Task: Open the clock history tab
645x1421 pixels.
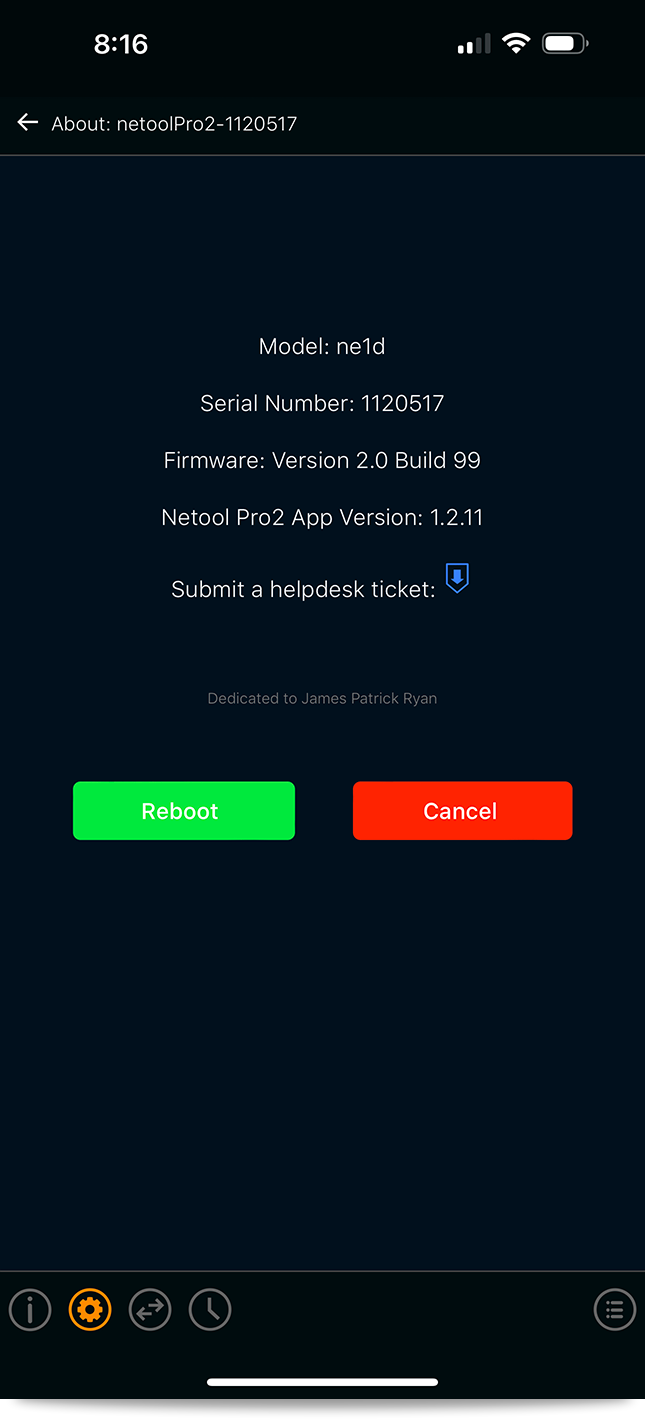Action: point(210,1309)
